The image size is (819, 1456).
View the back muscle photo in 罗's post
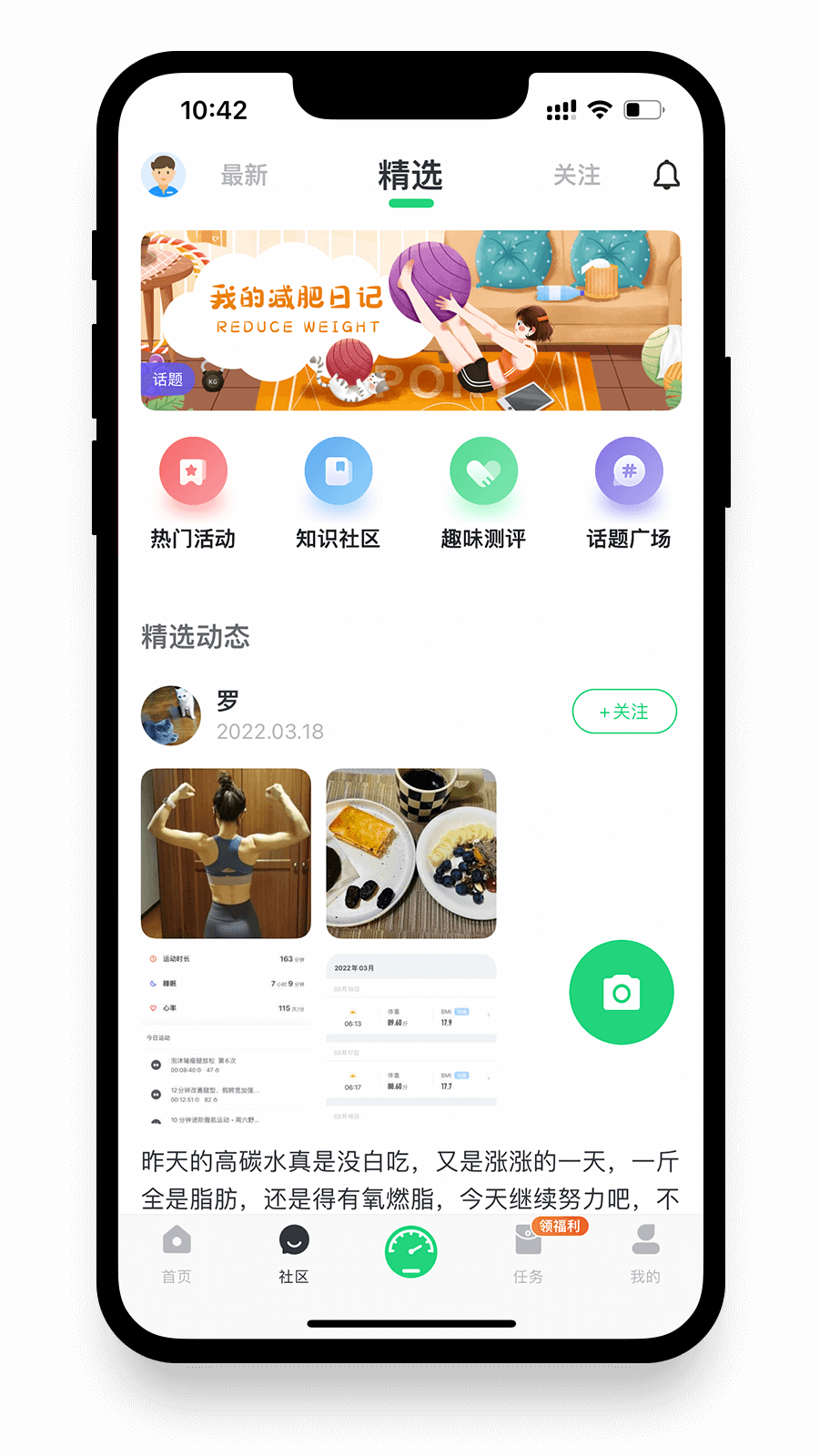(226, 854)
